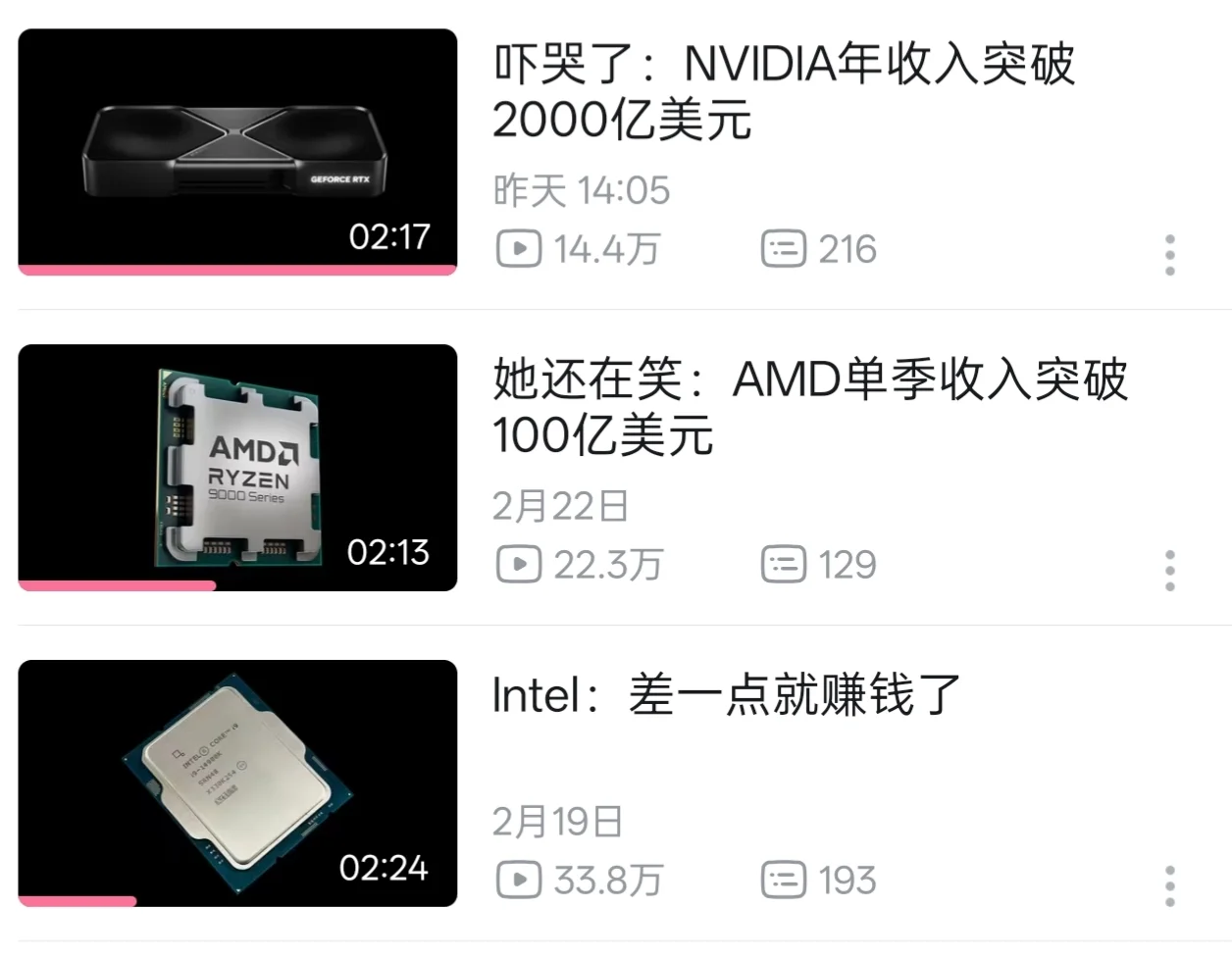Open more options for the NVIDIA video

1169,255
